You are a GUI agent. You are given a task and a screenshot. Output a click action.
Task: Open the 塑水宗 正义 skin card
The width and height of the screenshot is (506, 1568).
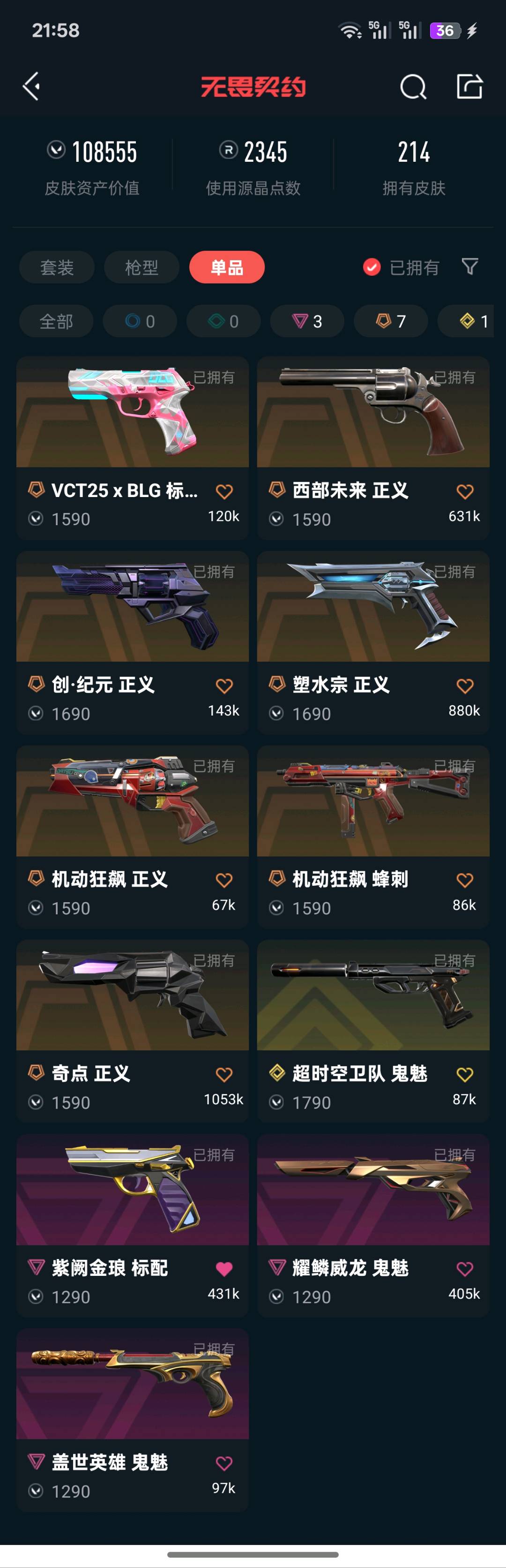[x=373, y=642]
